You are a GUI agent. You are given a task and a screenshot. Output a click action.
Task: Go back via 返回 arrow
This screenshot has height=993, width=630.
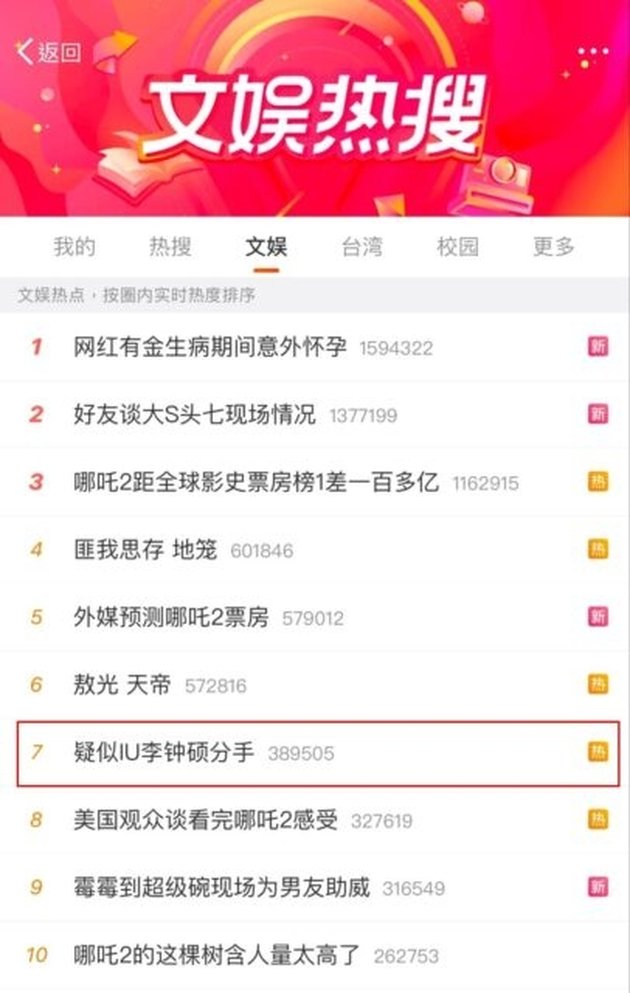click(46, 54)
